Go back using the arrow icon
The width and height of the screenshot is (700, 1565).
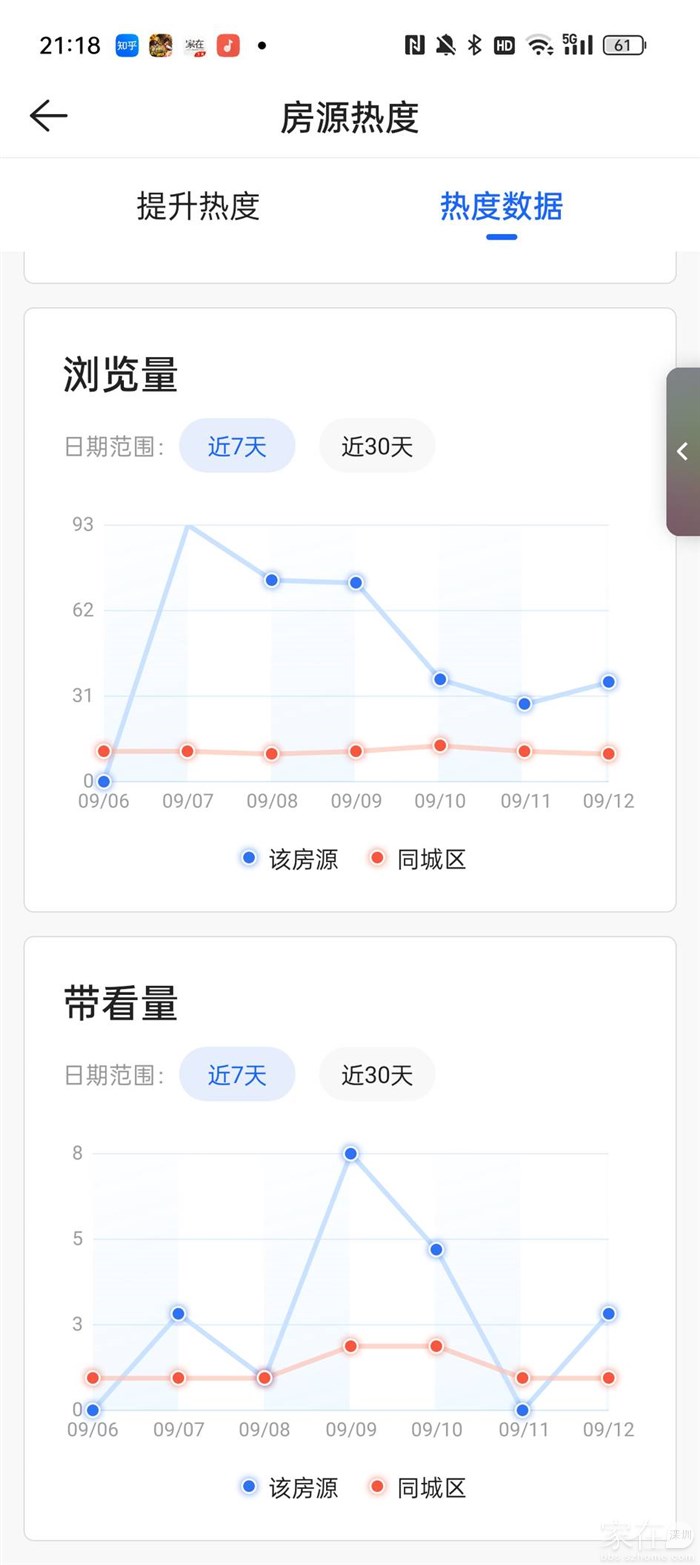click(48, 116)
